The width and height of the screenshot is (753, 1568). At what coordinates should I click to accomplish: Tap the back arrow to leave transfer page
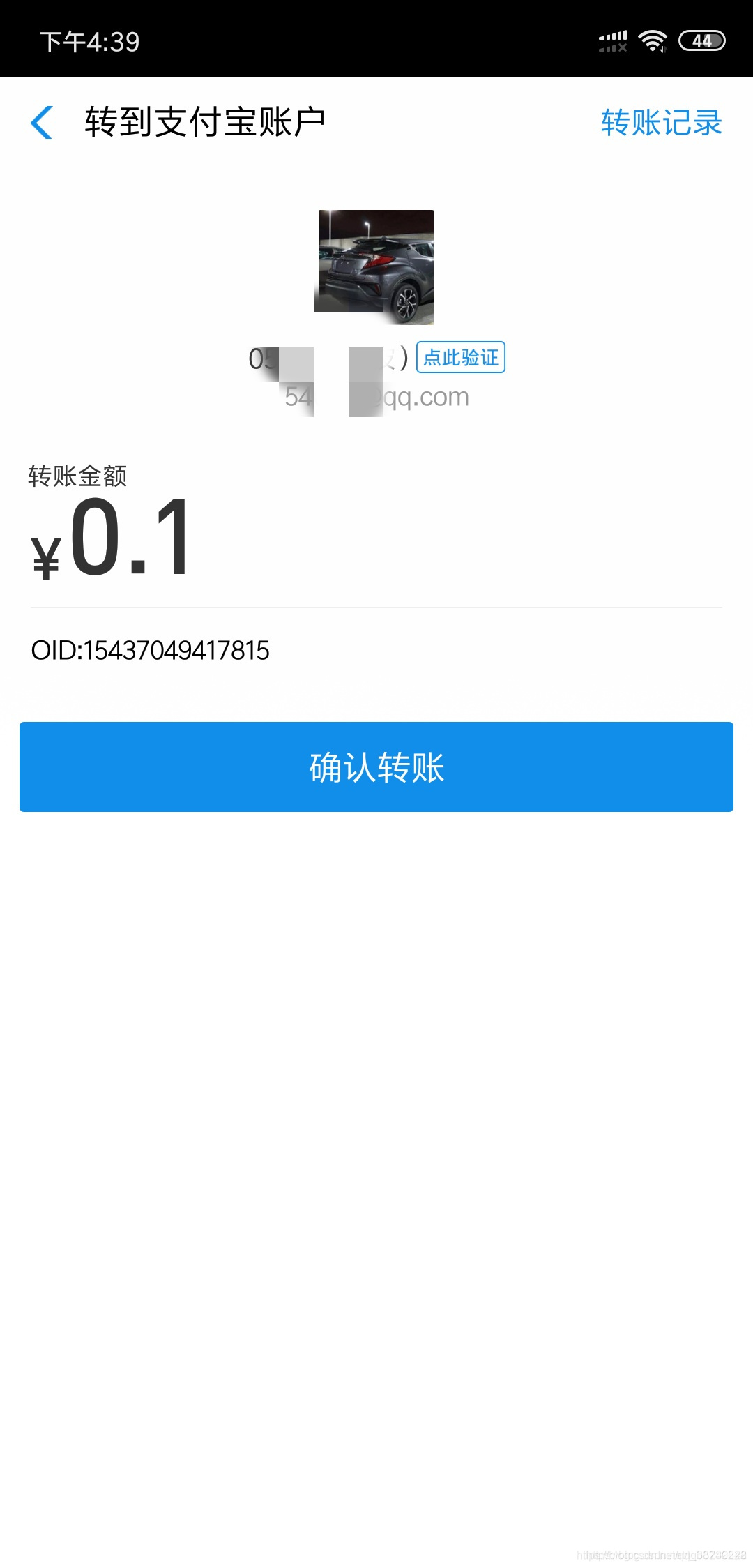(43, 122)
